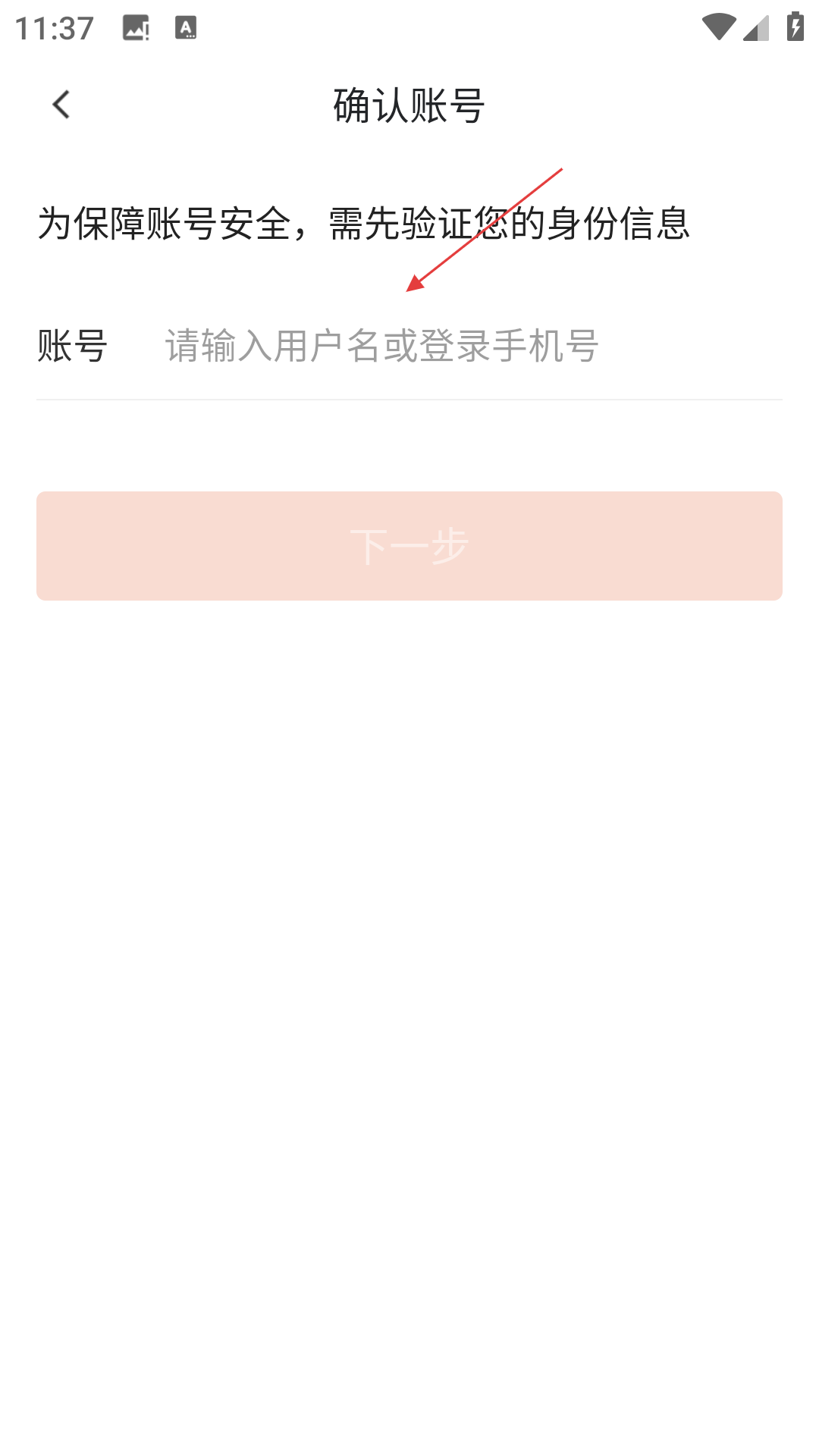Tap the image notification icon in status bar
Image resolution: width=819 pixels, height=1456 pixels.
(136, 27)
